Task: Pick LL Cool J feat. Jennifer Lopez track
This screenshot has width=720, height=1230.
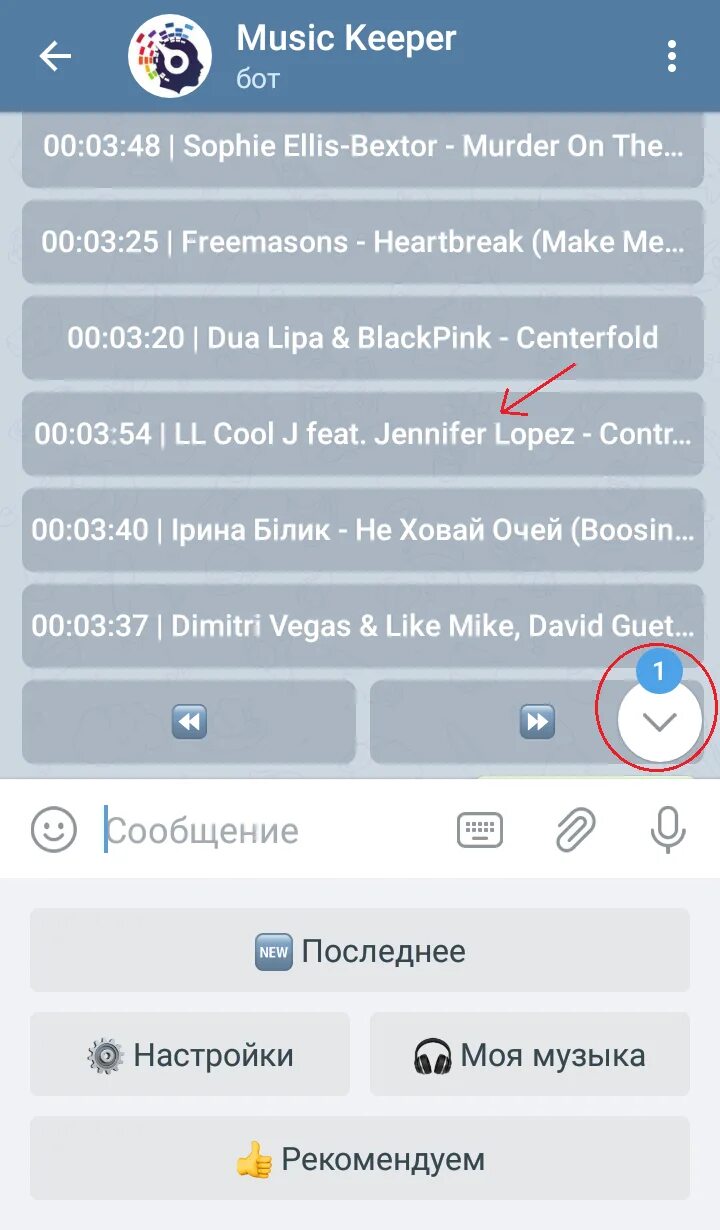Action: click(363, 434)
